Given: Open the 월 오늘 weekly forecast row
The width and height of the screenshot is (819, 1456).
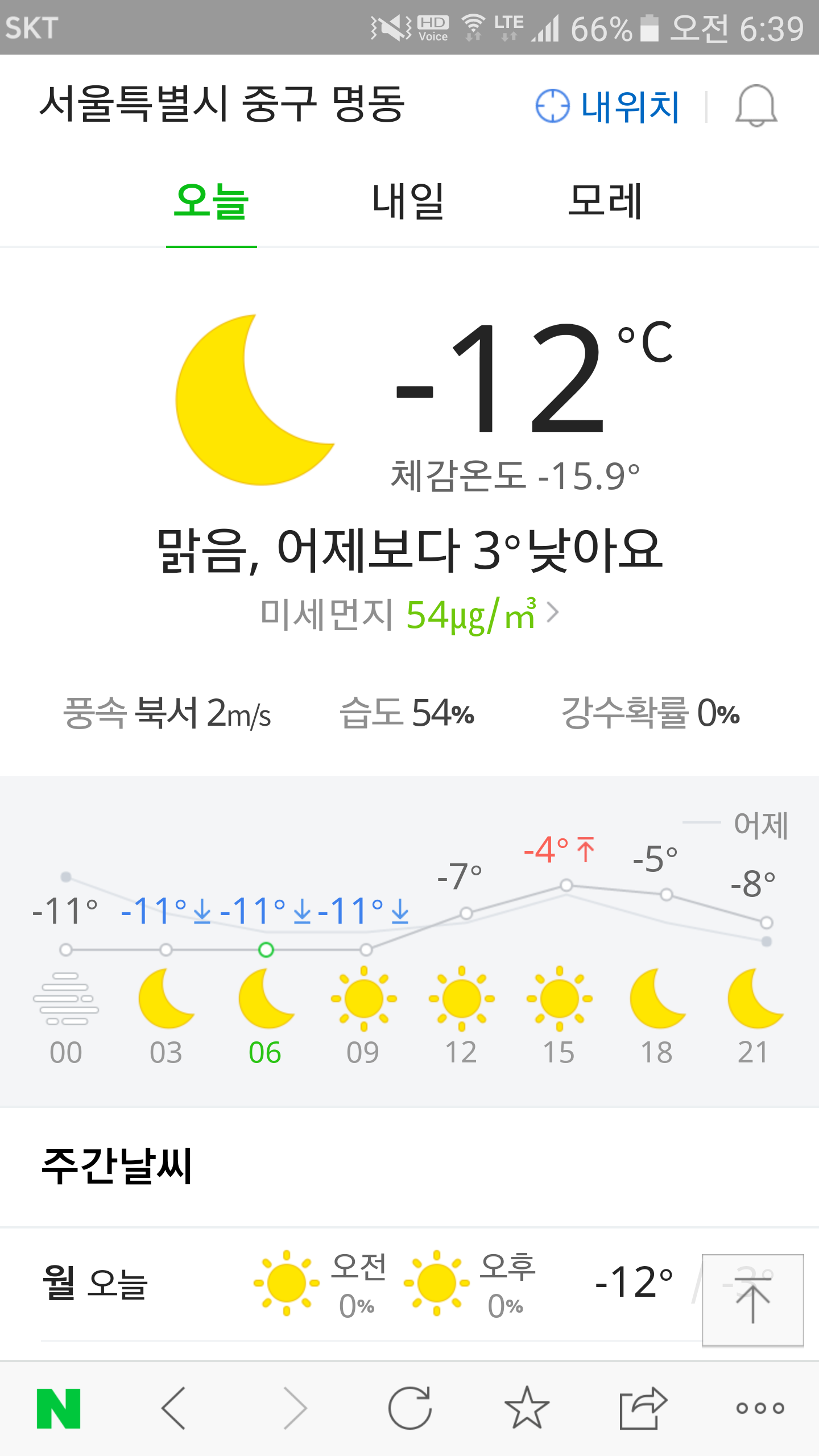Looking at the screenshot, I should point(364,1284).
